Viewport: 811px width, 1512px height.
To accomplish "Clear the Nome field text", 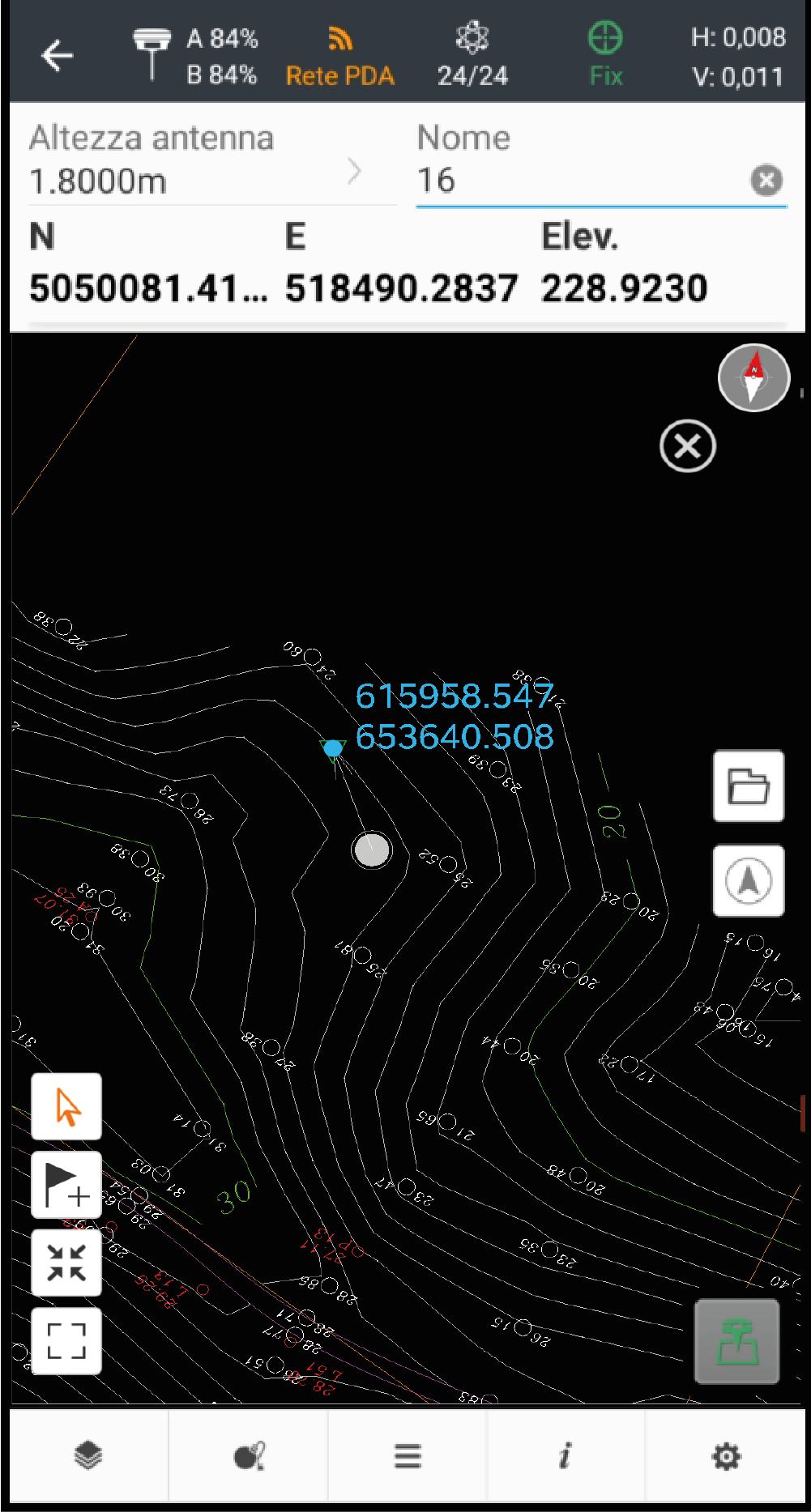I will (x=766, y=180).
